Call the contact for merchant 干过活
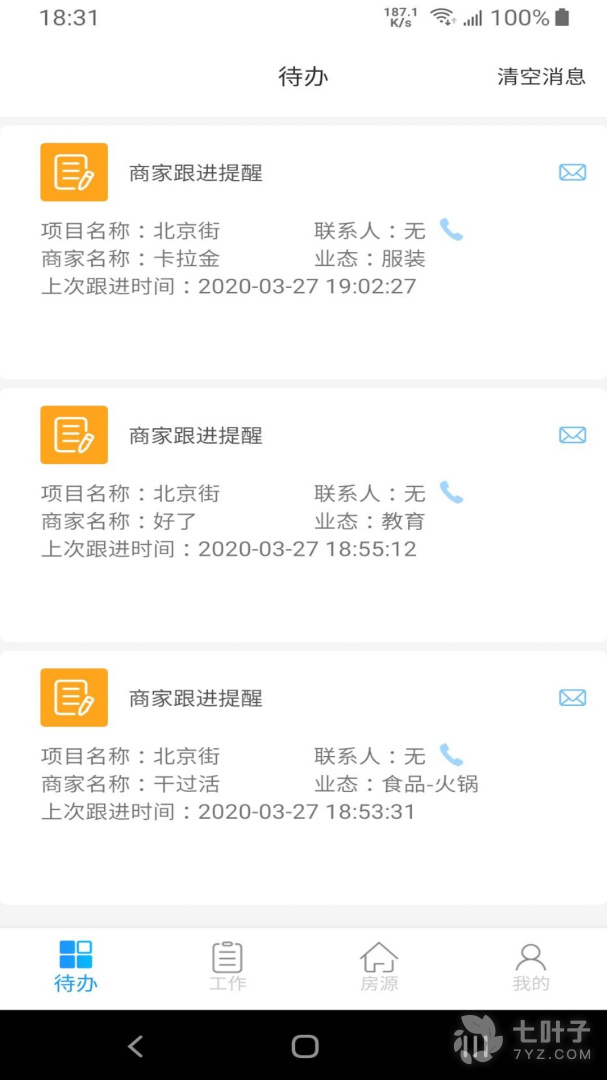Screen dimensions: 607x1080 [452, 755]
